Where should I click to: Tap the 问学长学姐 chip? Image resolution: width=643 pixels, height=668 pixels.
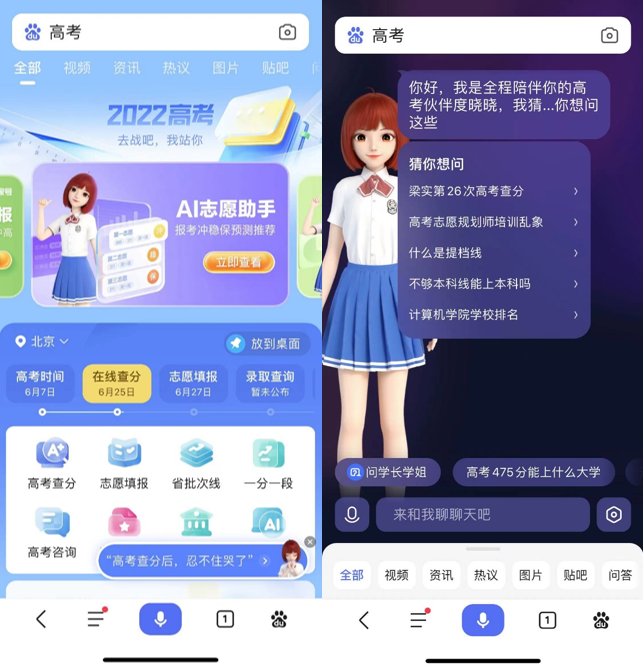pos(387,472)
